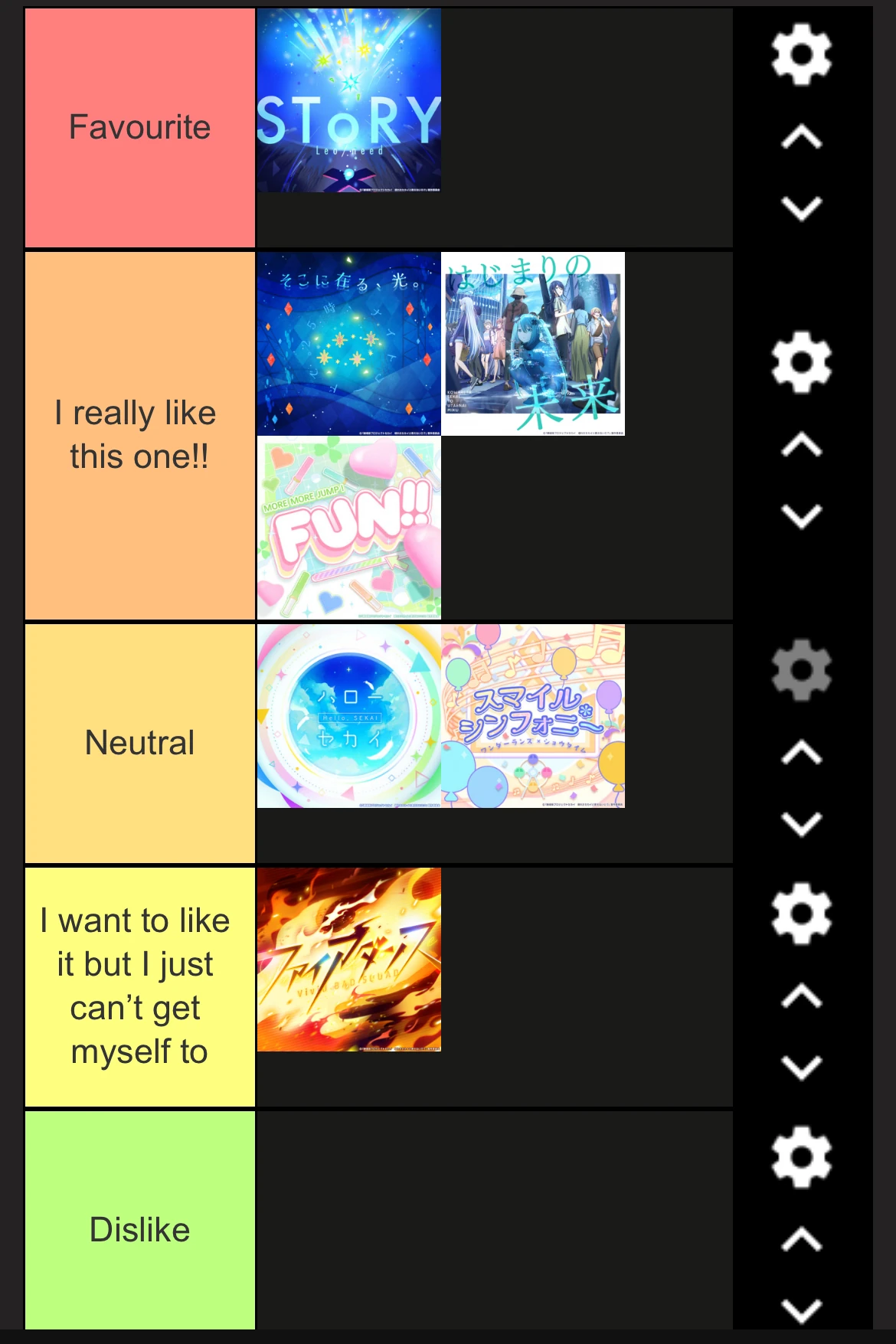The width and height of the screenshot is (896, 1344).
Task: Edit the Dislike tier label
Action: pyautogui.click(x=139, y=1230)
